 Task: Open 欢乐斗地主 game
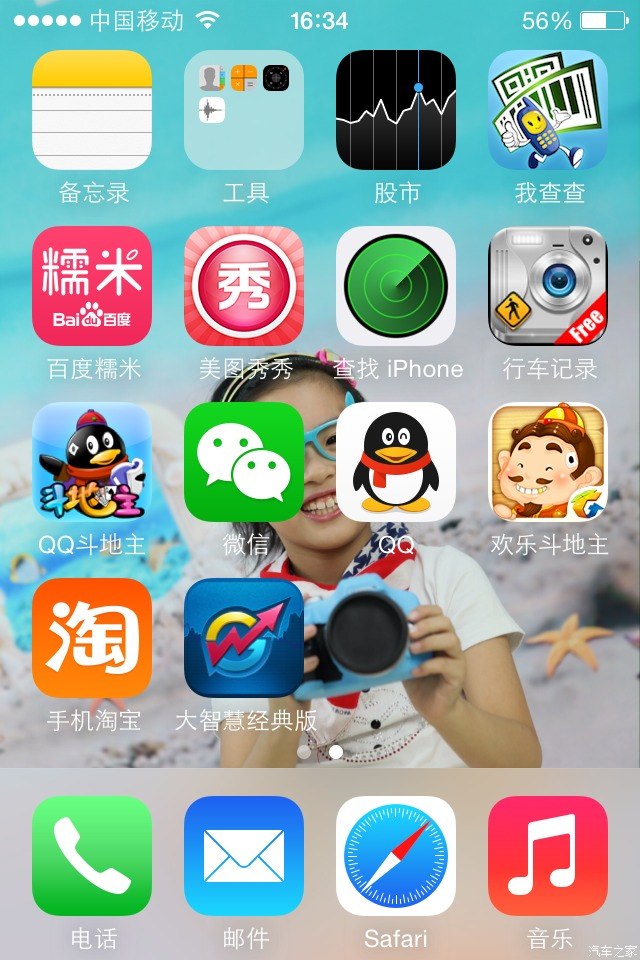coord(548,462)
